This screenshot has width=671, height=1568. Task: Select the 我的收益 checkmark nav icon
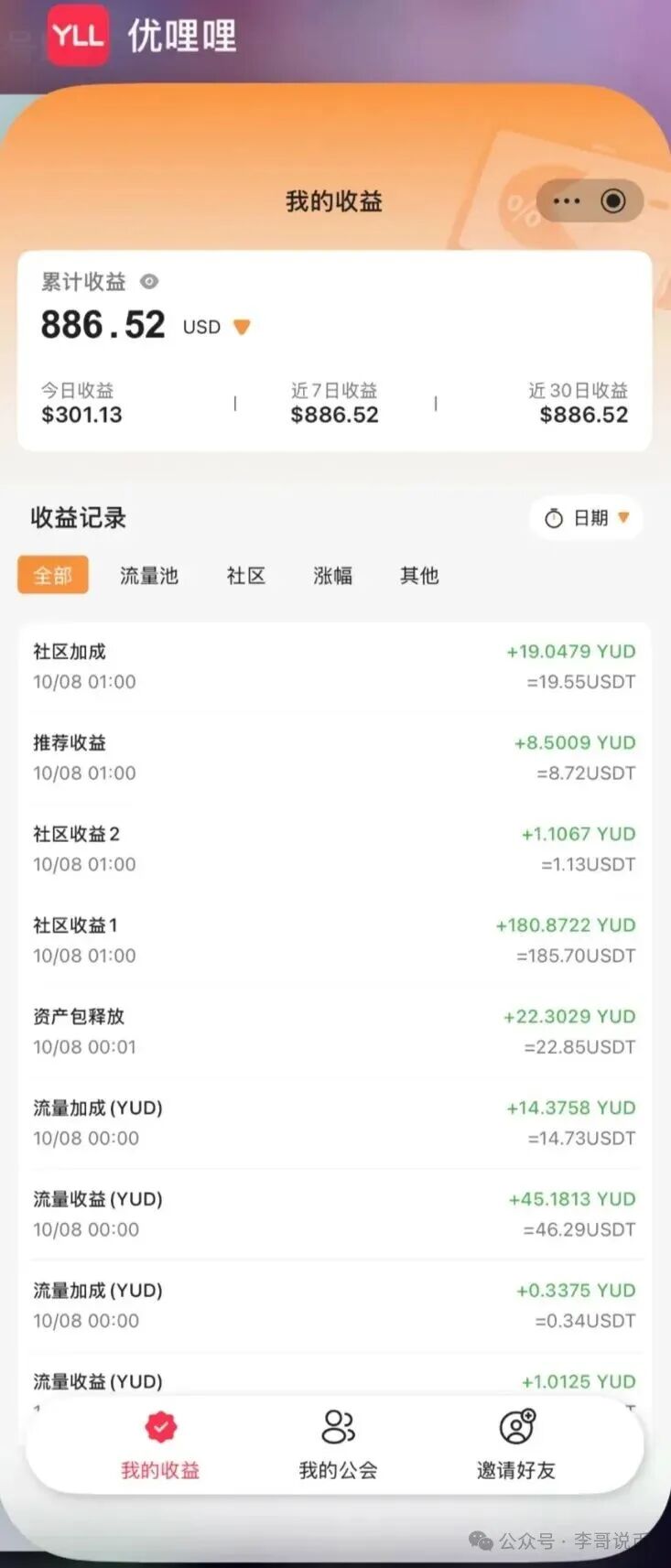tap(159, 1424)
